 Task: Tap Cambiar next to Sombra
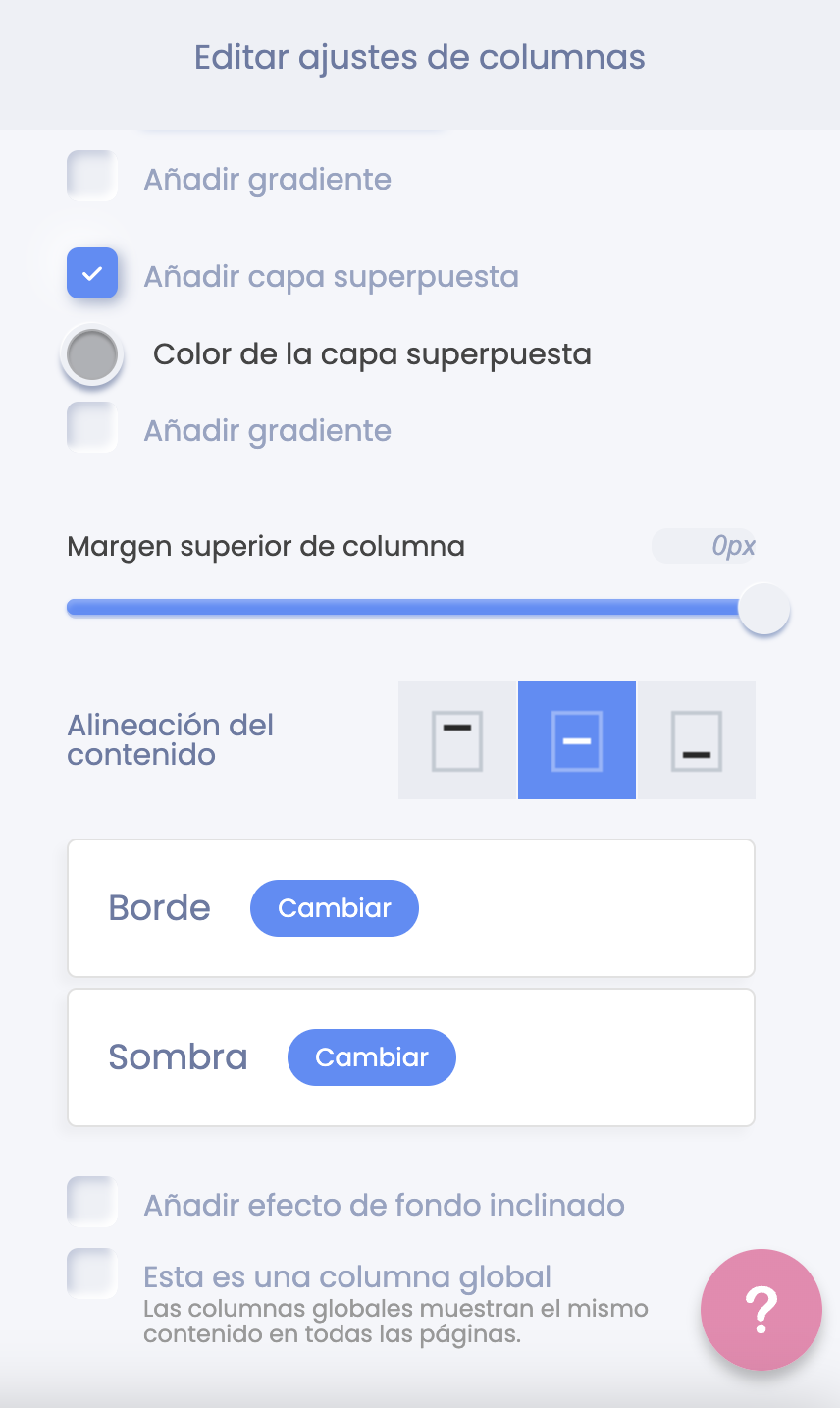[372, 1057]
